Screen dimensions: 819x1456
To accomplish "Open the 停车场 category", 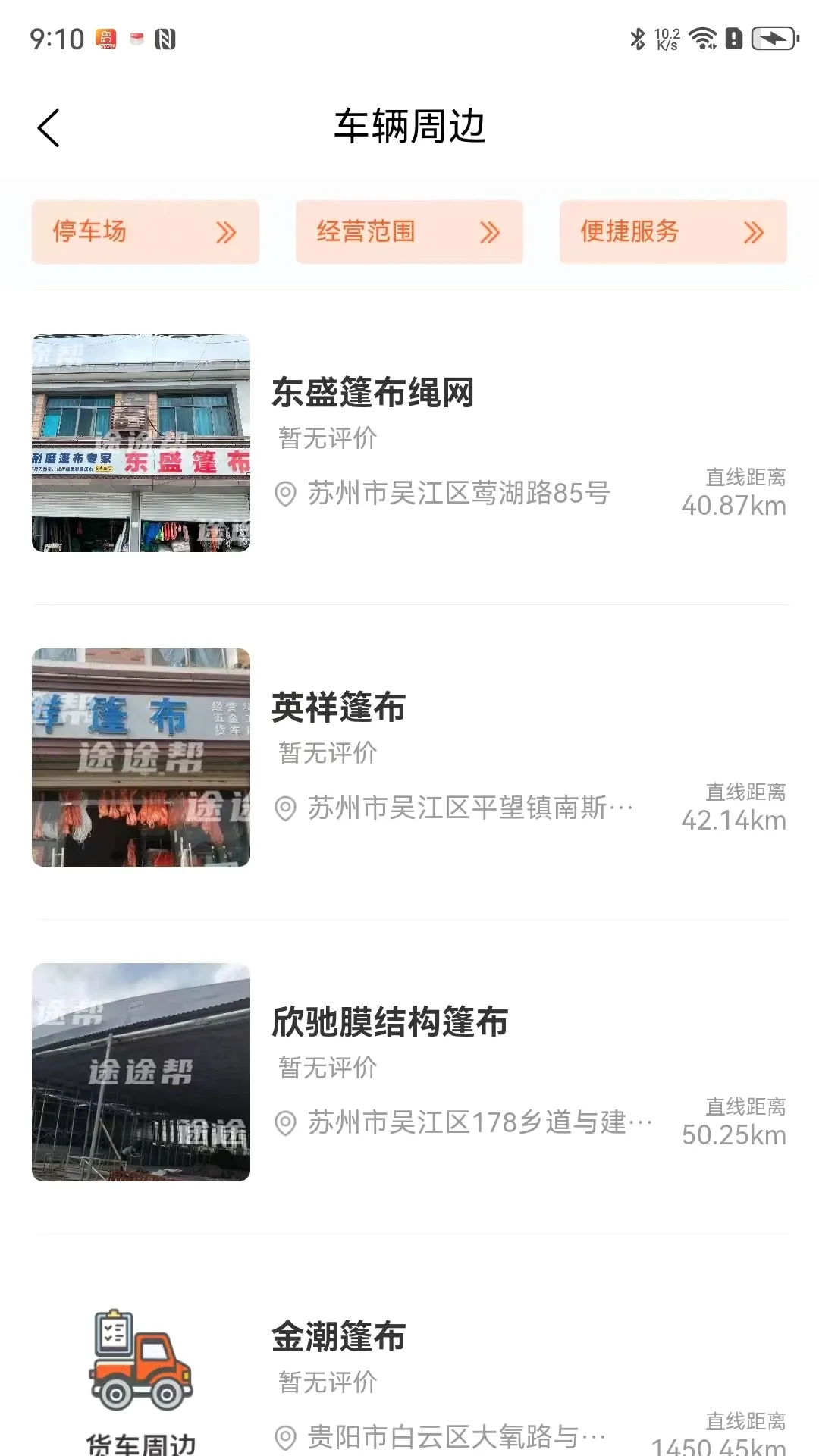I will [x=146, y=232].
